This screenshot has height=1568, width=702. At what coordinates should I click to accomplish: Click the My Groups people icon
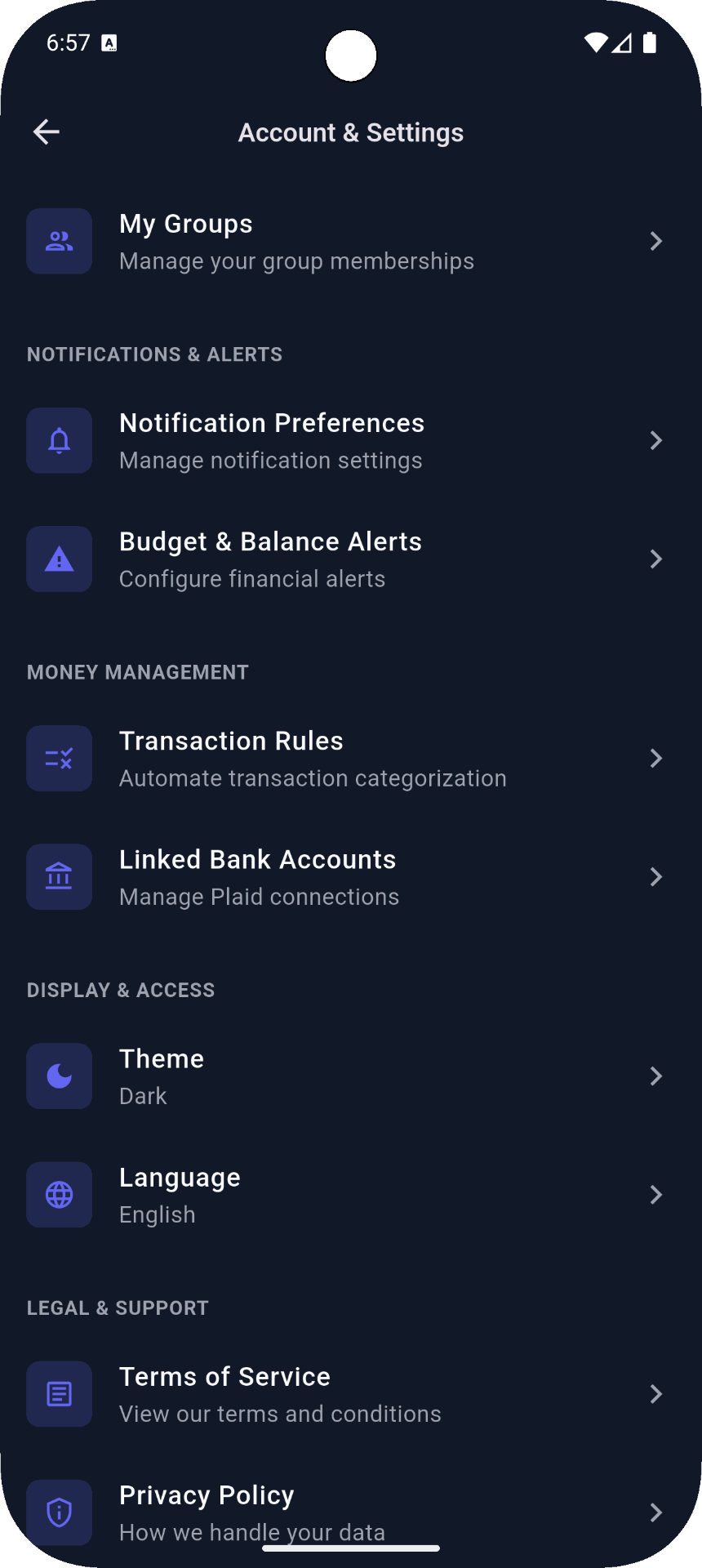point(59,241)
